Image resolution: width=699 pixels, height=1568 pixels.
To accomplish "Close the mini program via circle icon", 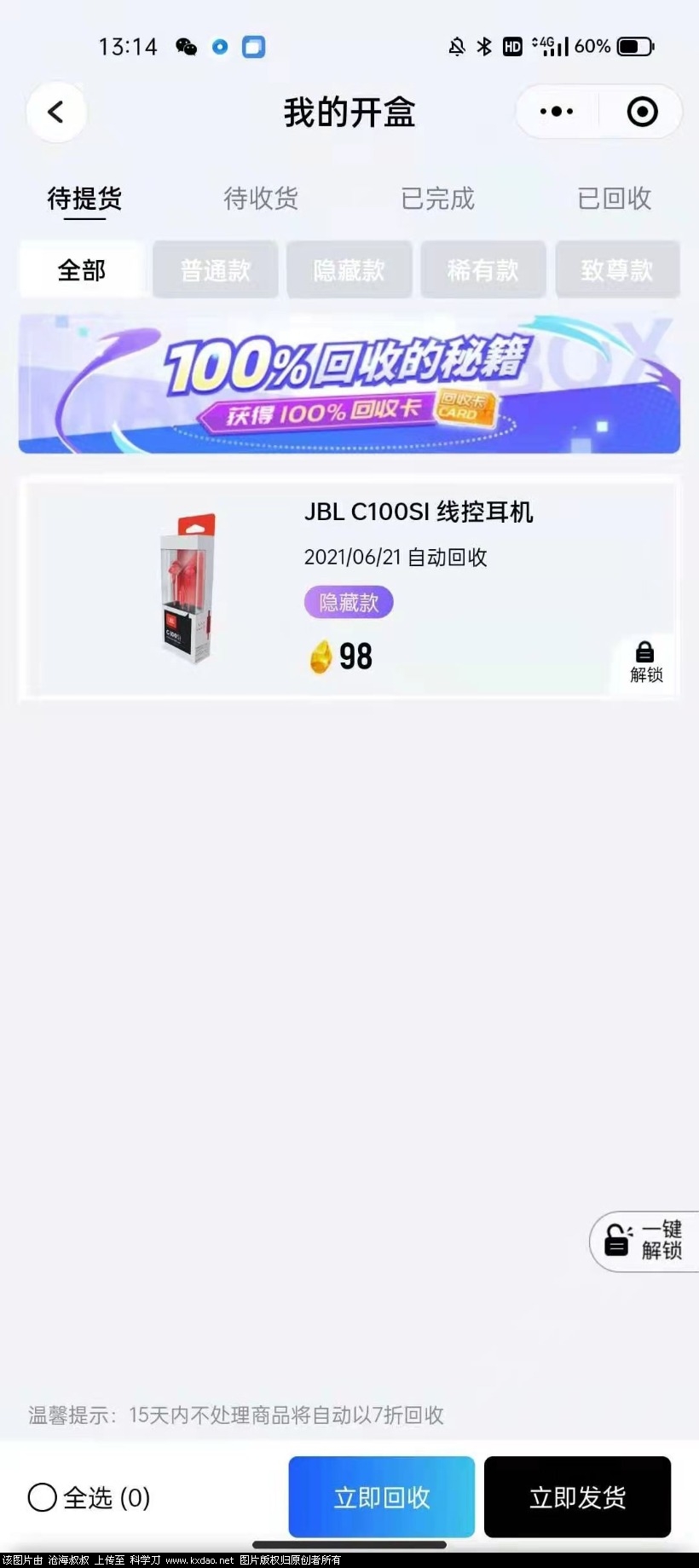I will coord(642,112).
